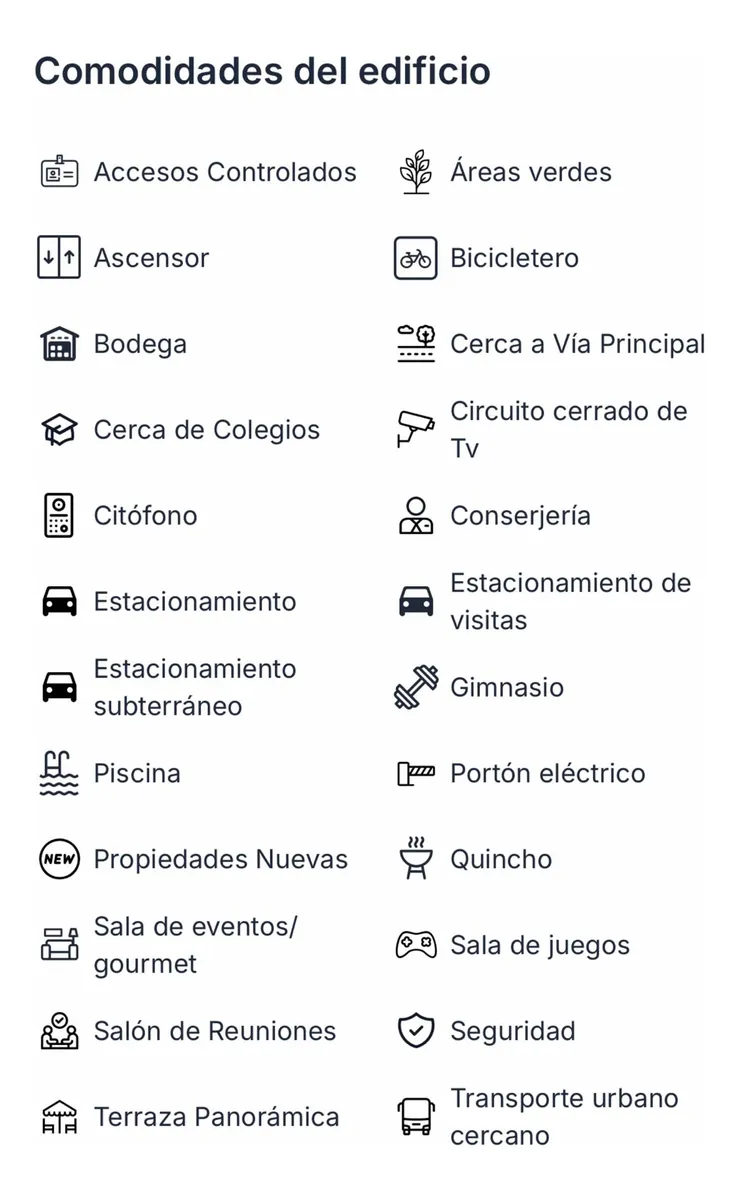Select the Seguridad shield icon
Viewport: 738px width, 1200px height.
pyautogui.click(x=415, y=1030)
